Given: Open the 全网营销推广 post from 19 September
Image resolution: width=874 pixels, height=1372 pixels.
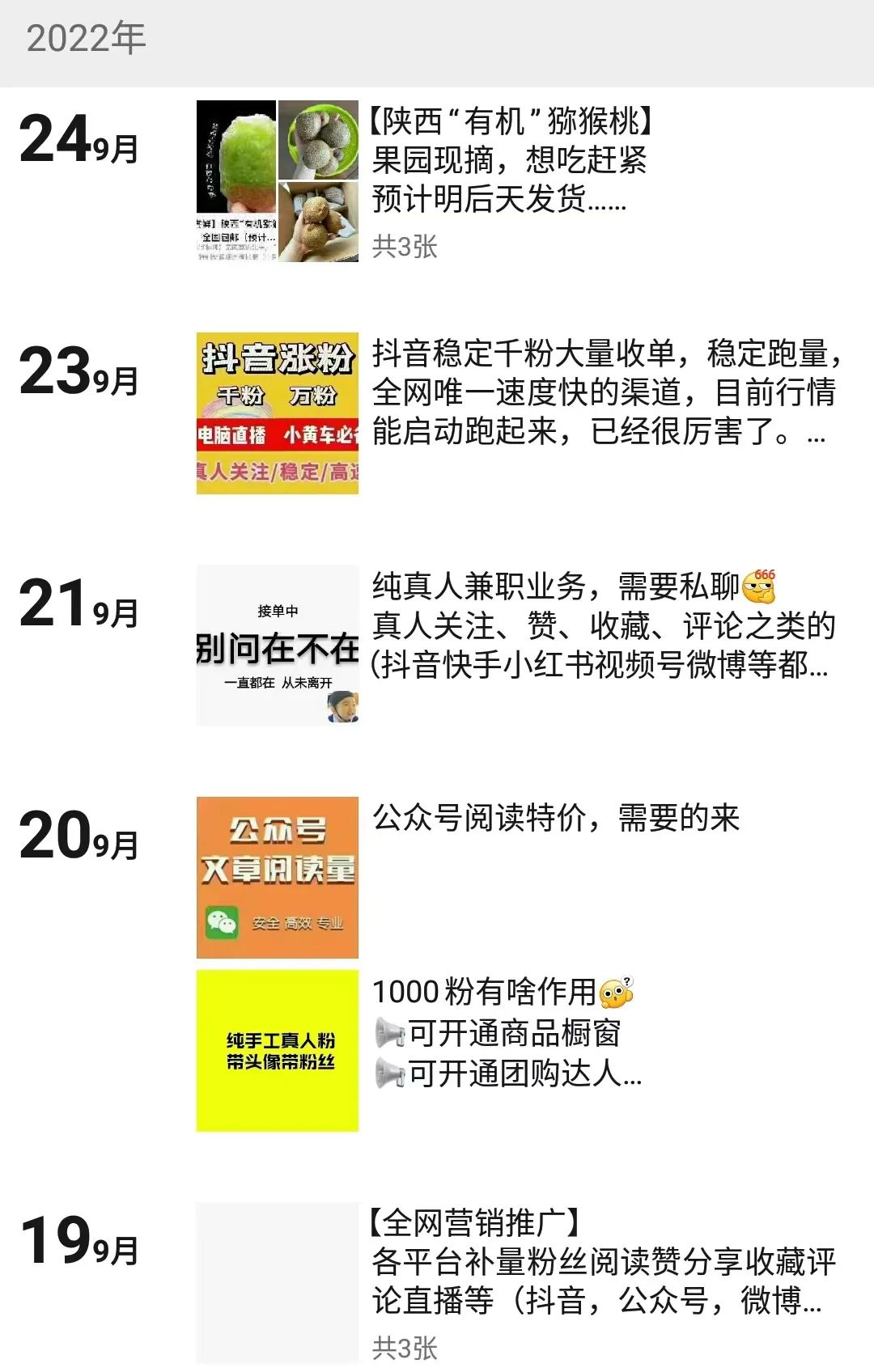Looking at the screenshot, I should click(602, 1262).
